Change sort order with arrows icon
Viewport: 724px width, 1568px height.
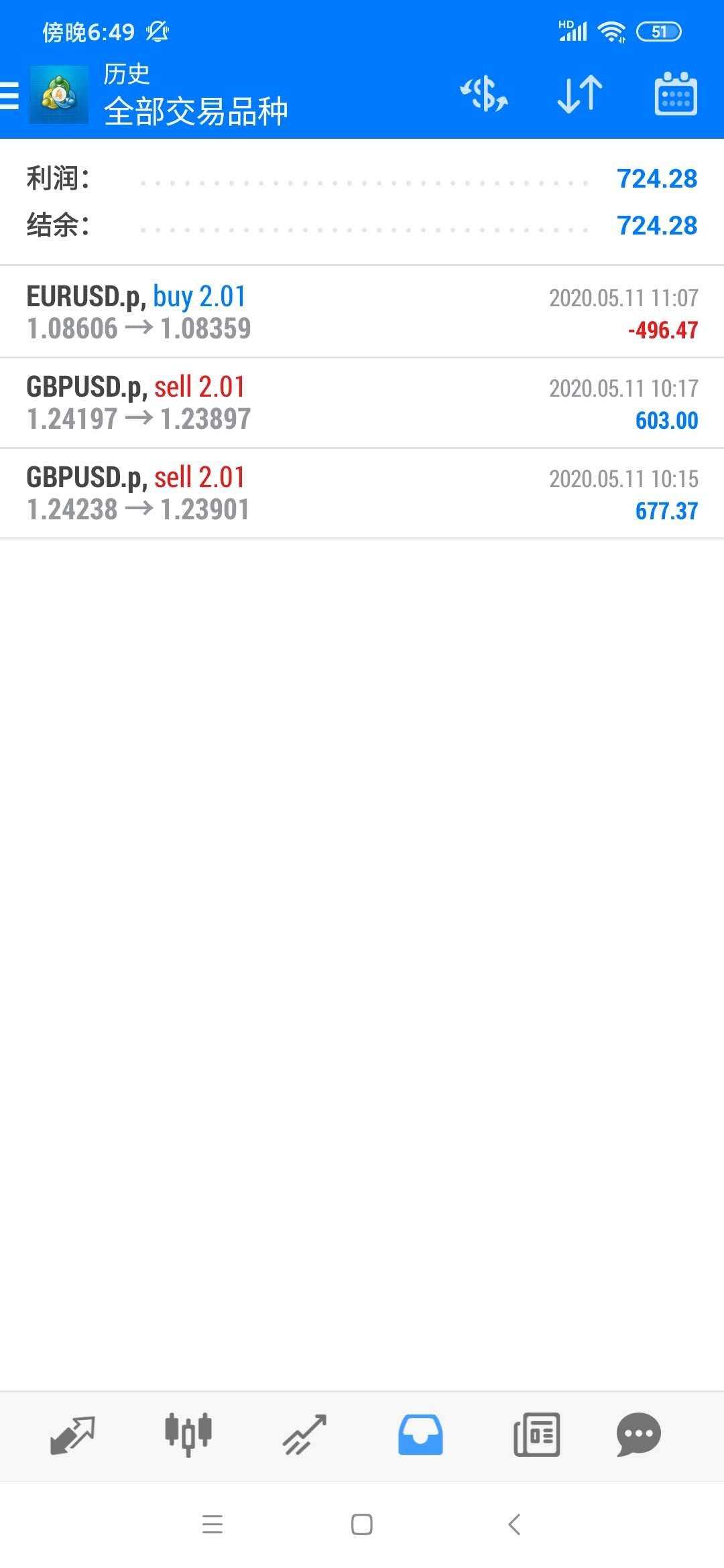pyautogui.click(x=580, y=94)
